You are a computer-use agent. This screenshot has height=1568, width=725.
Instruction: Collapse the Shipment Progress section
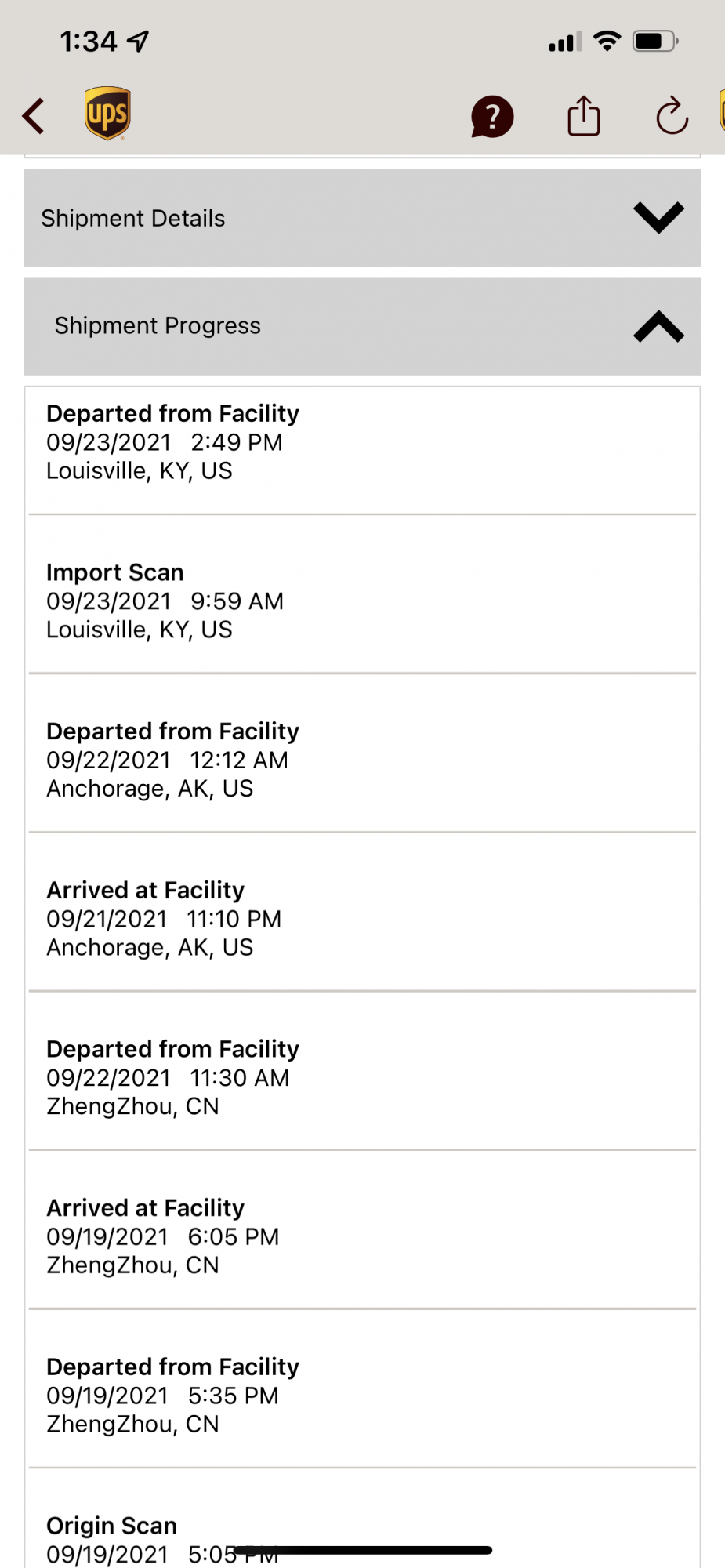[658, 326]
